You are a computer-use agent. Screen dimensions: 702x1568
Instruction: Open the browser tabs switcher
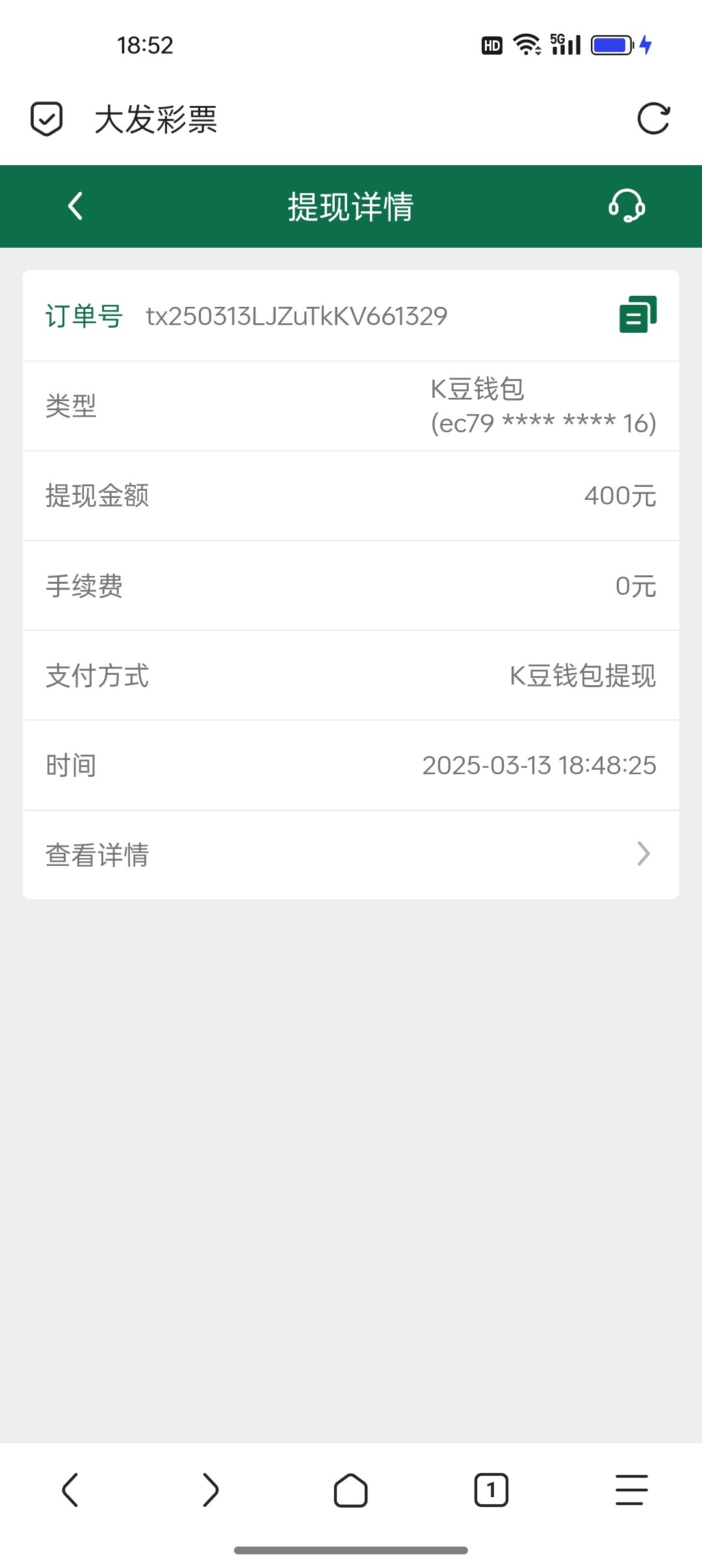coord(491,1489)
